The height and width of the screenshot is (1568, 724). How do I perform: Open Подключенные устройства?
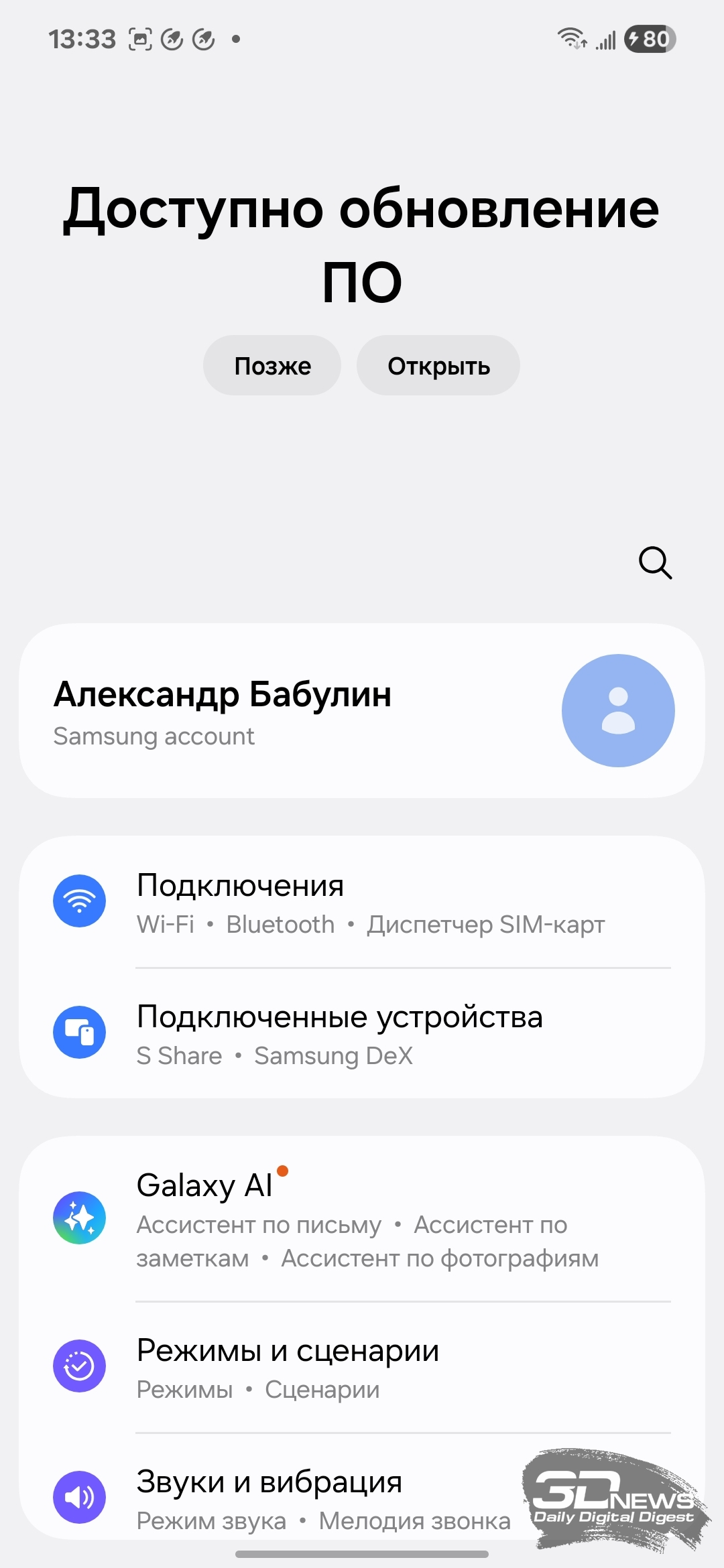[362, 1033]
